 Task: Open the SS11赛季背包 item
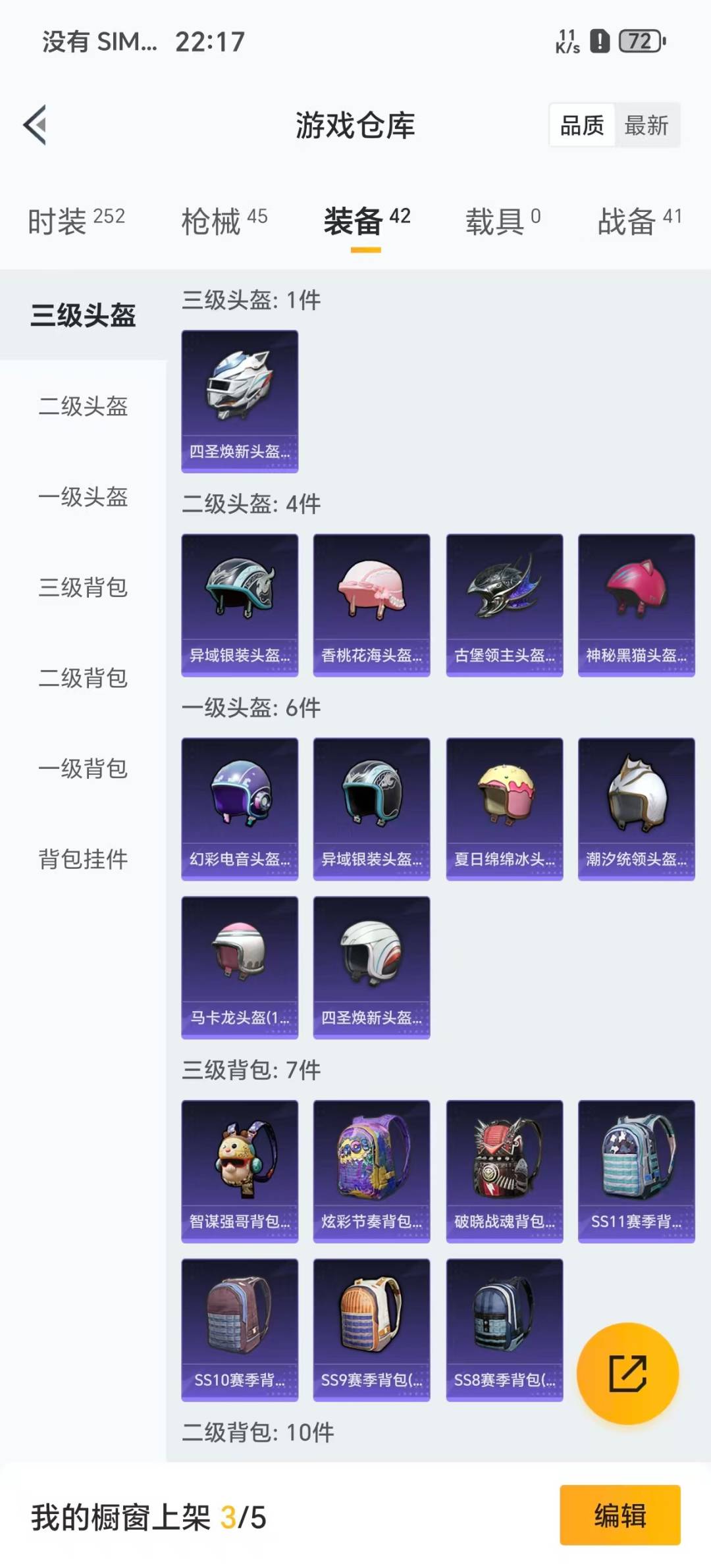[x=635, y=1172]
